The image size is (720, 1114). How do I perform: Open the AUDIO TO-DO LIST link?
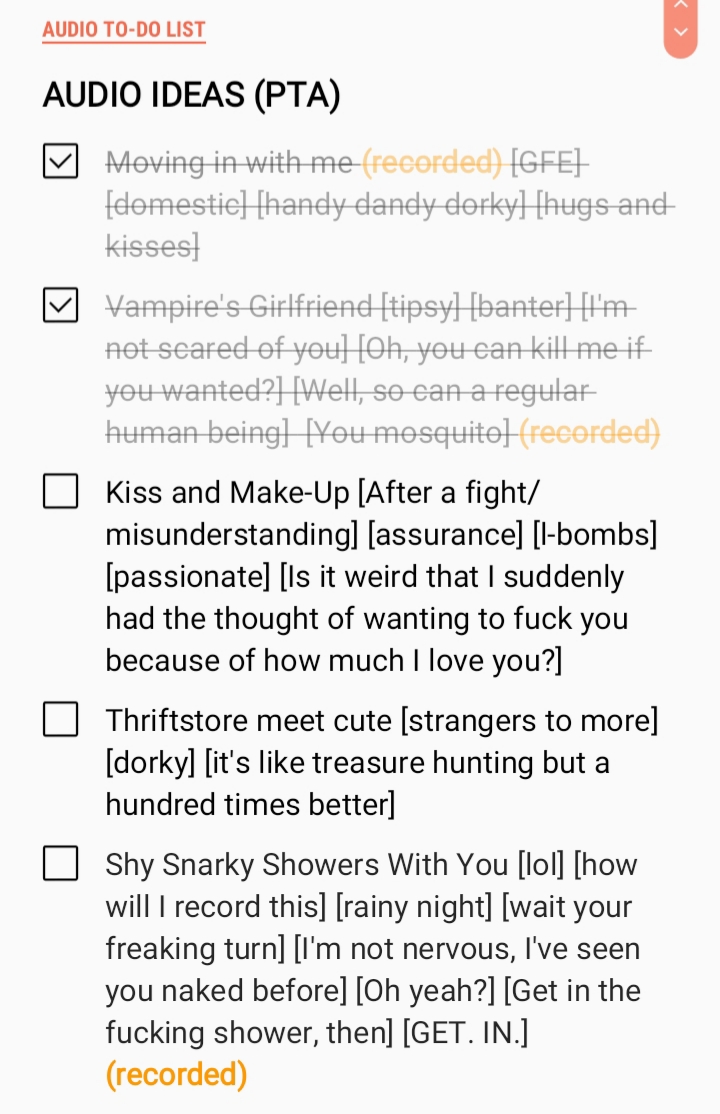pyautogui.click(x=124, y=29)
